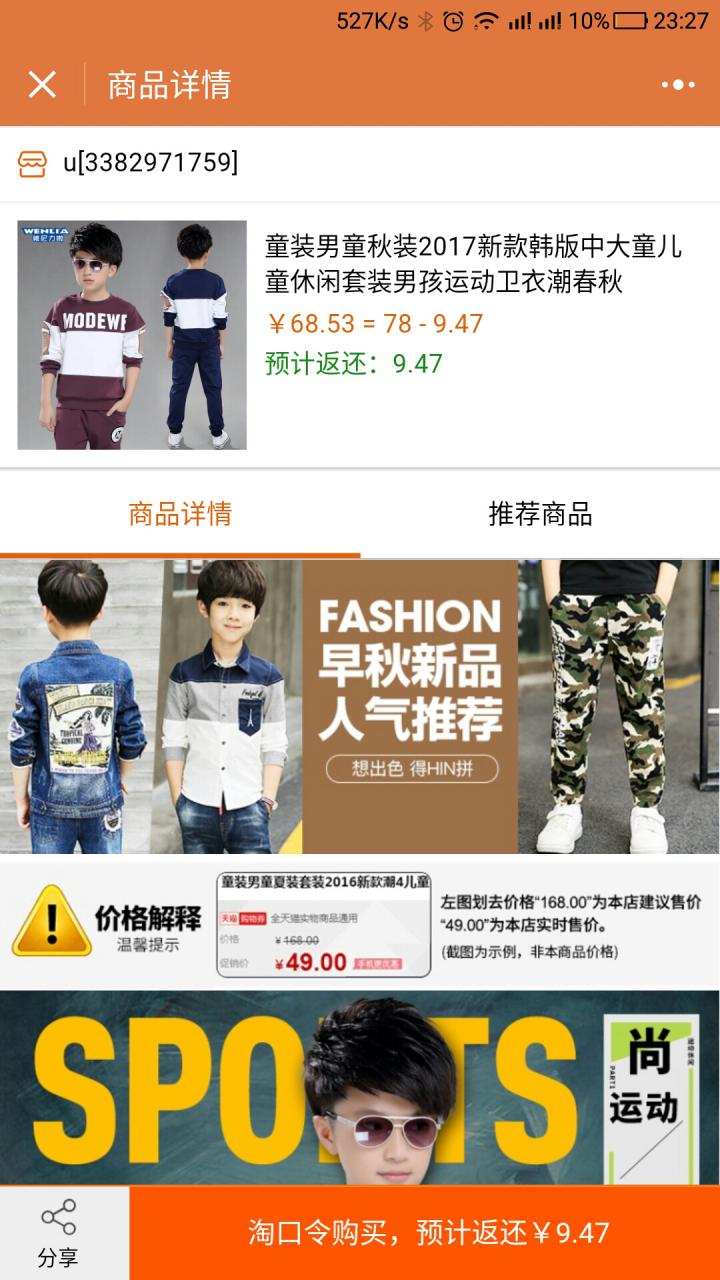Open the three-dot overflow menu
Screen dimensions: 720x1280
pyautogui.click(x=677, y=85)
